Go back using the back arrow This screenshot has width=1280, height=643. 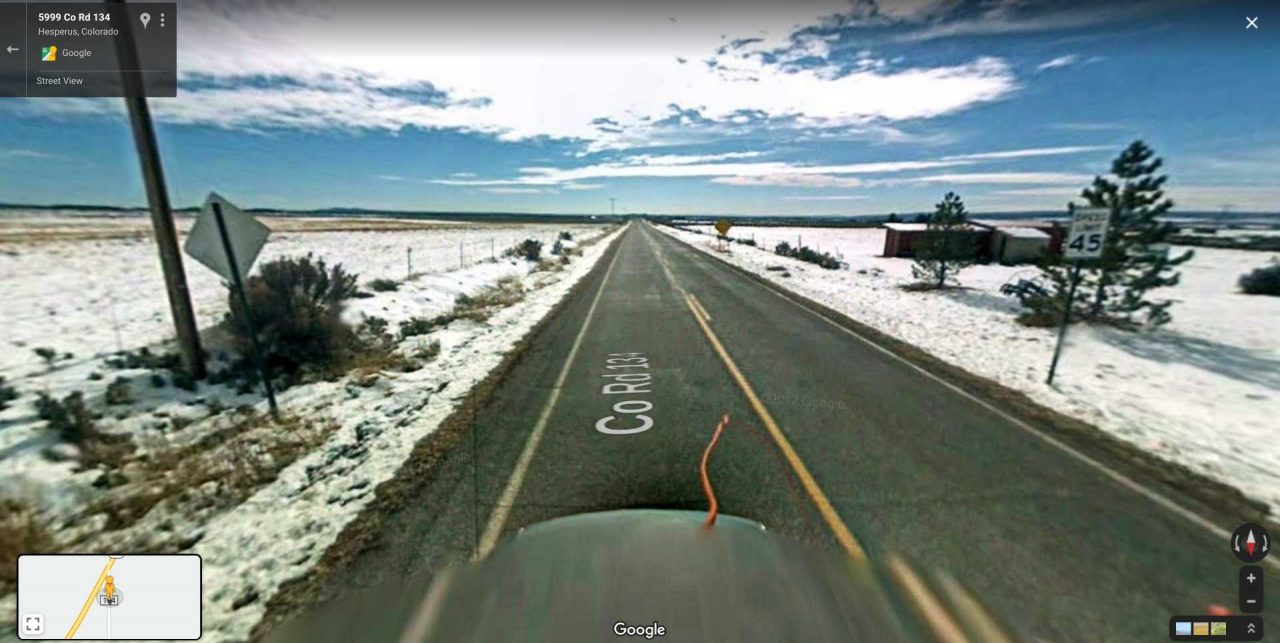click(13, 49)
